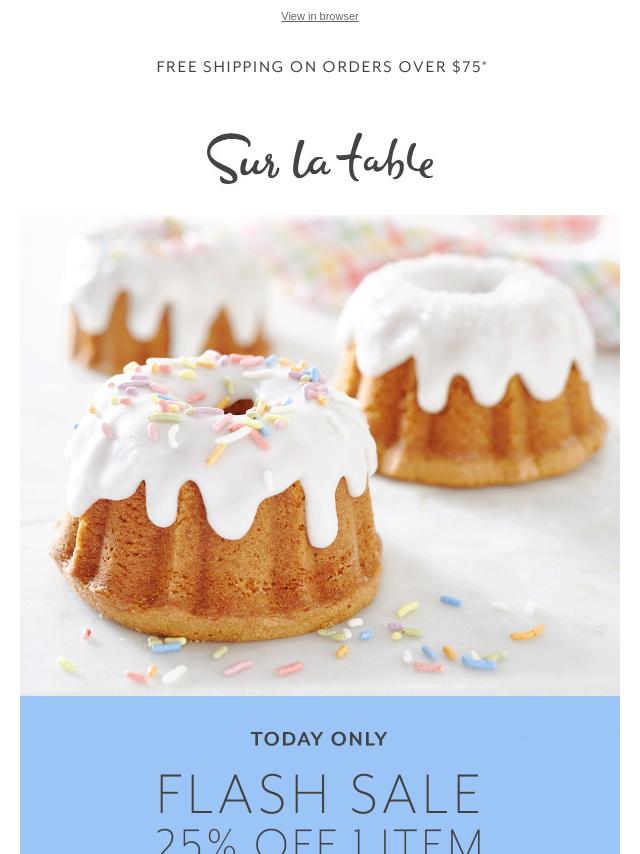Open the View in browser link
Image resolution: width=640 pixels, height=854 pixels.
[319, 17]
